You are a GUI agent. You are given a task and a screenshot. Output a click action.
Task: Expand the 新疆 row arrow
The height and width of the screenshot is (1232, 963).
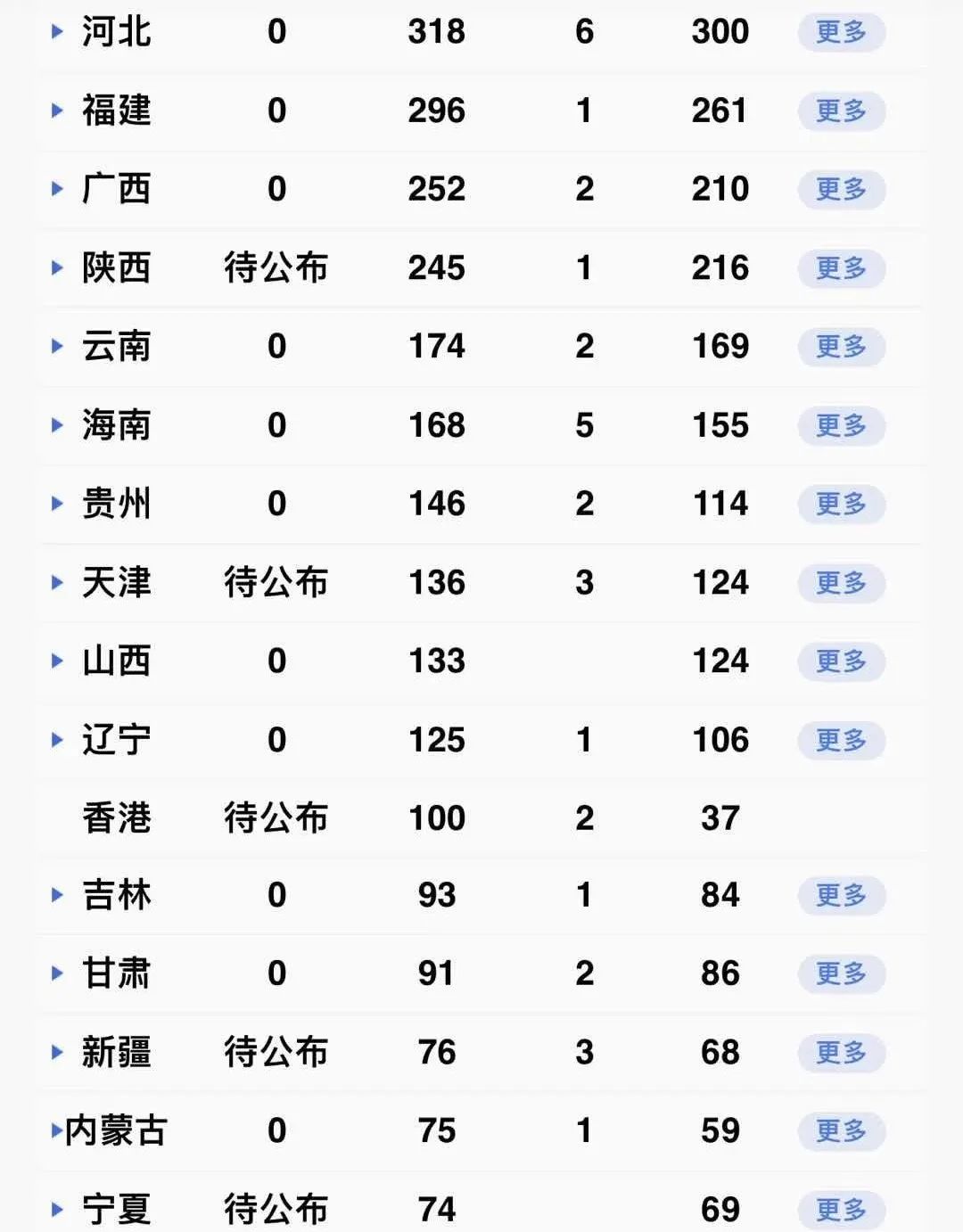(58, 1052)
